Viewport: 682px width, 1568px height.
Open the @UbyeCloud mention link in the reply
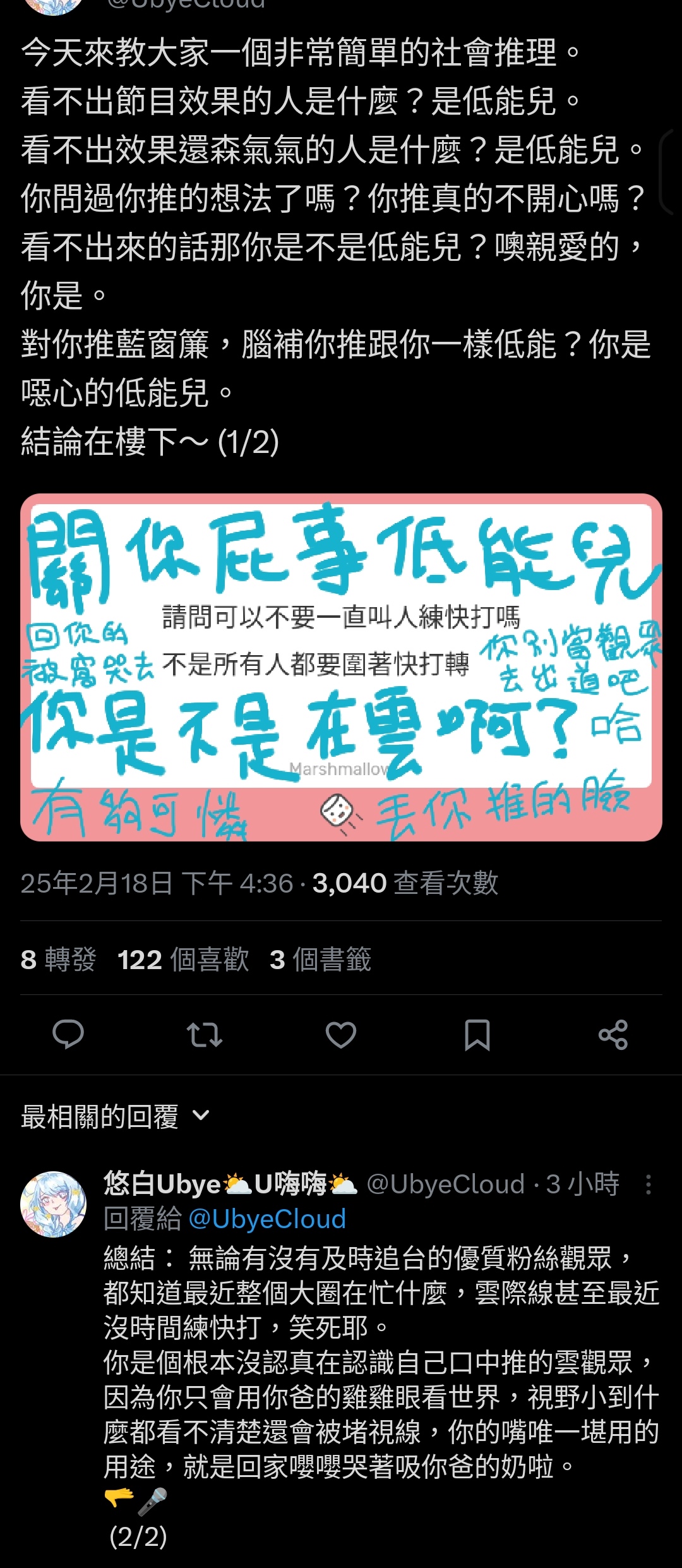[267, 1219]
